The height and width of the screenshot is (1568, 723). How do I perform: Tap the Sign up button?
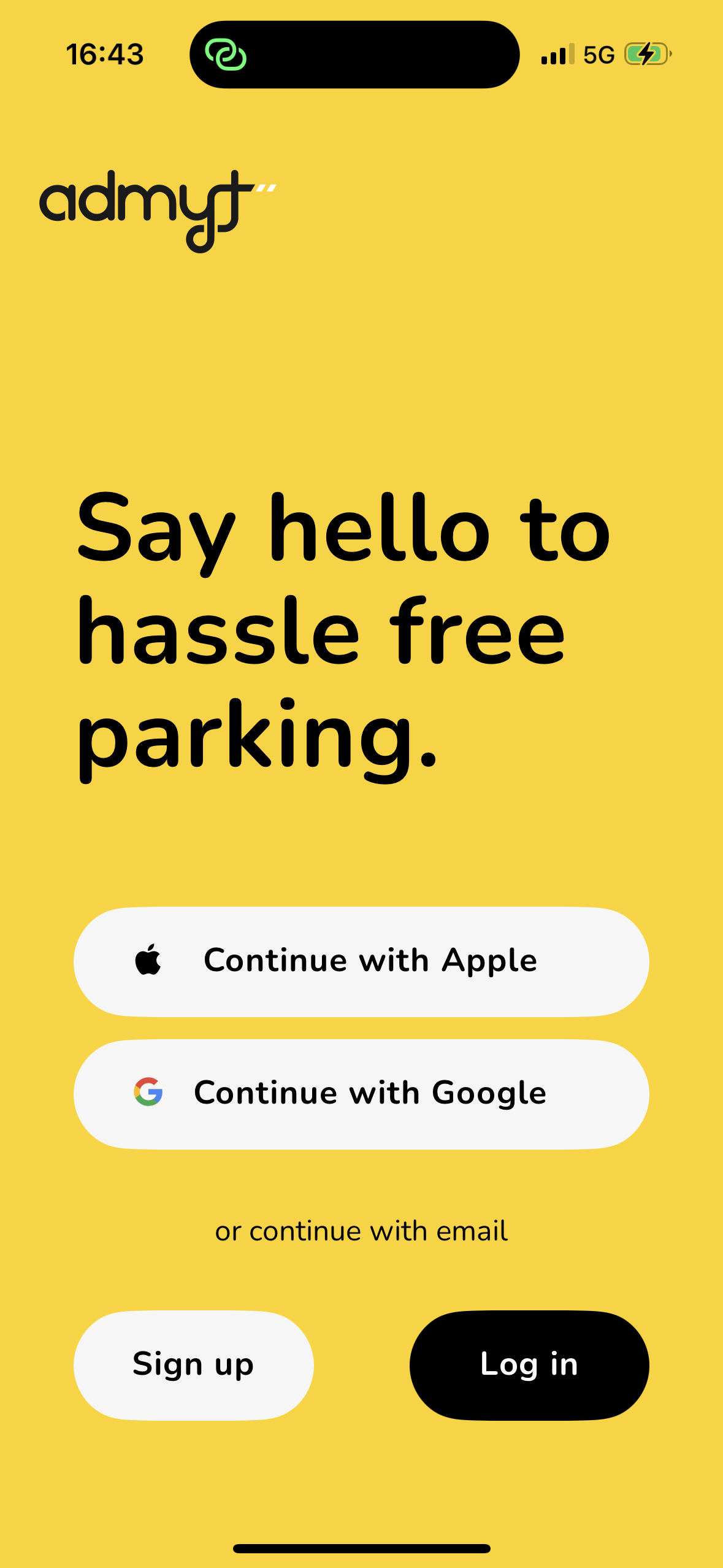[x=194, y=1365]
